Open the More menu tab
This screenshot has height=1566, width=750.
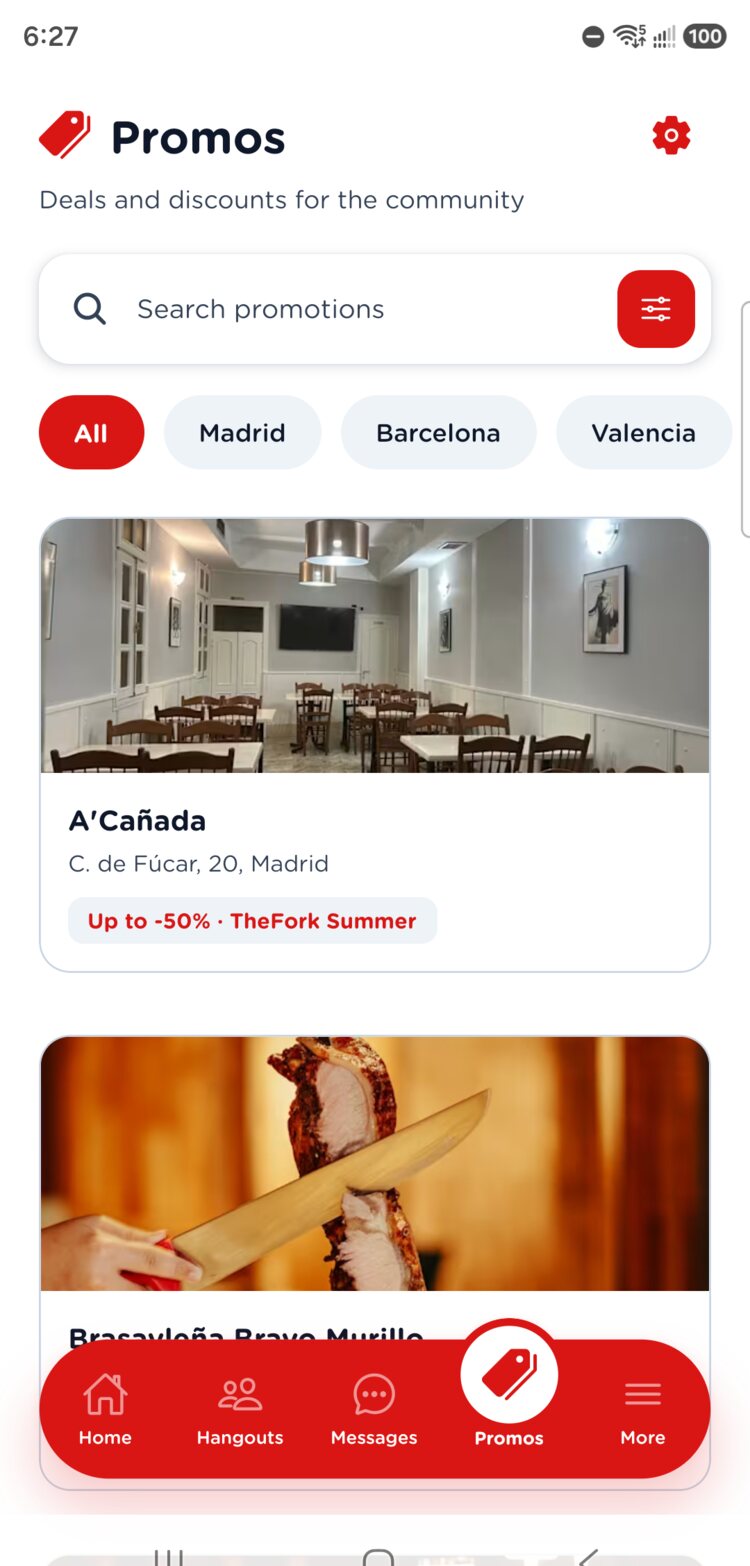point(642,1409)
